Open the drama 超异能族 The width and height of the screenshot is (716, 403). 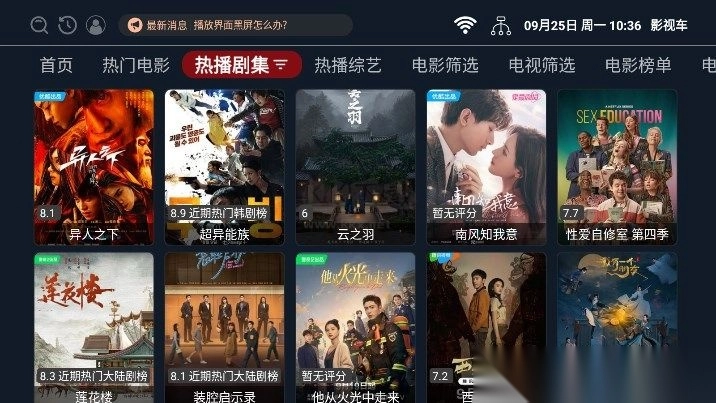click(x=225, y=165)
